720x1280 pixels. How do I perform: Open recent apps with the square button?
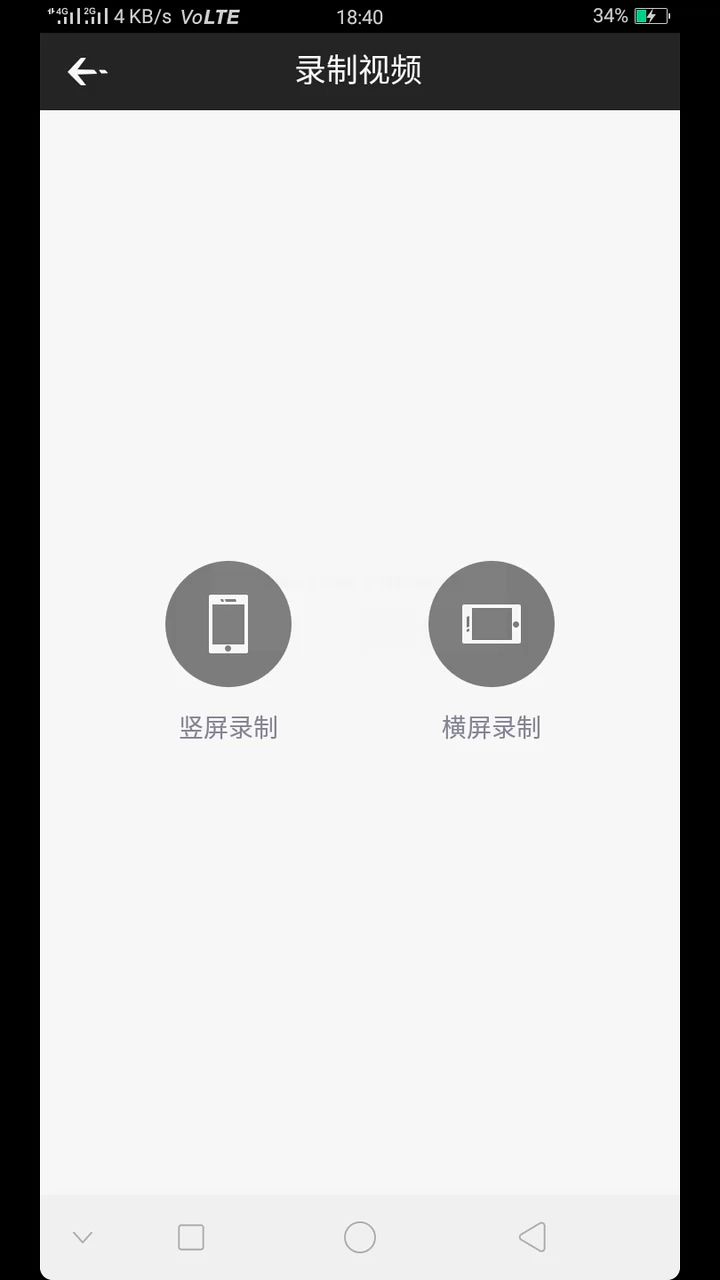click(x=191, y=1237)
